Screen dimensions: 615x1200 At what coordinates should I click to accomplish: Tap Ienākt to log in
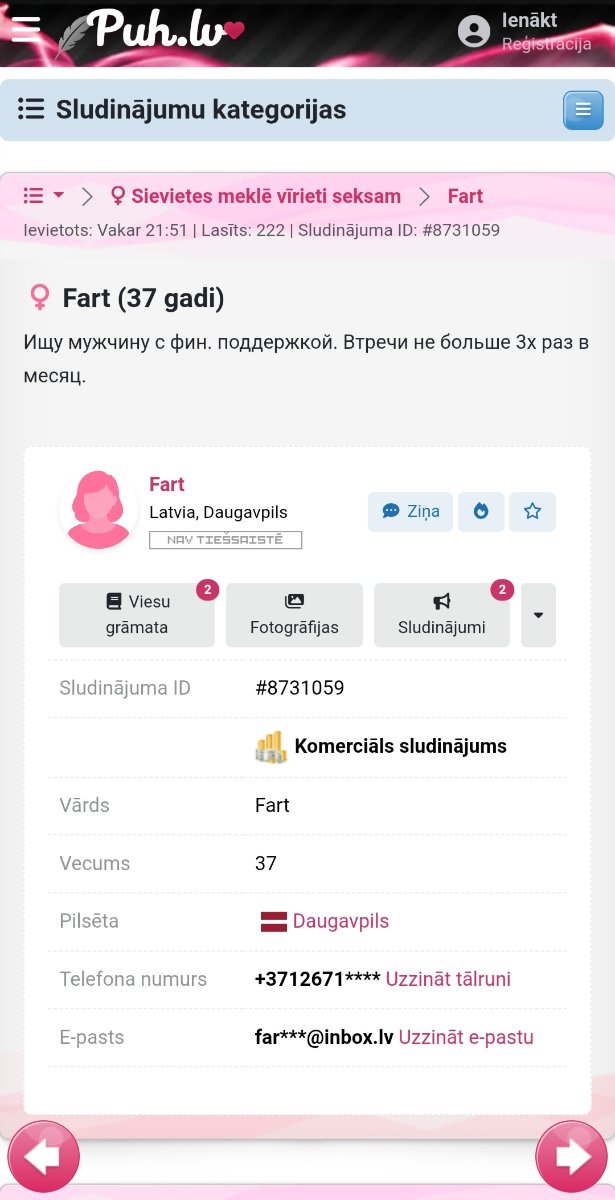coord(529,20)
